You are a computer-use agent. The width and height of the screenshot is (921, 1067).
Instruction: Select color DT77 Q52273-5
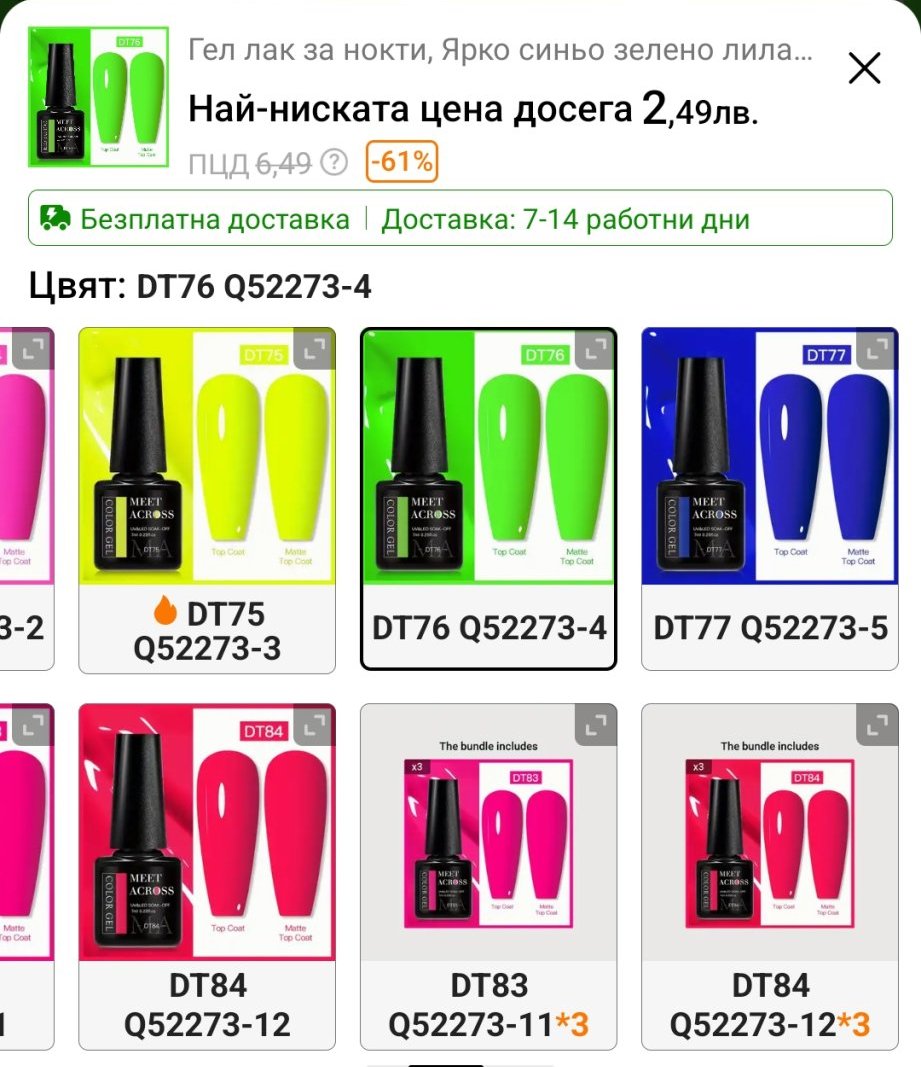point(770,499)
